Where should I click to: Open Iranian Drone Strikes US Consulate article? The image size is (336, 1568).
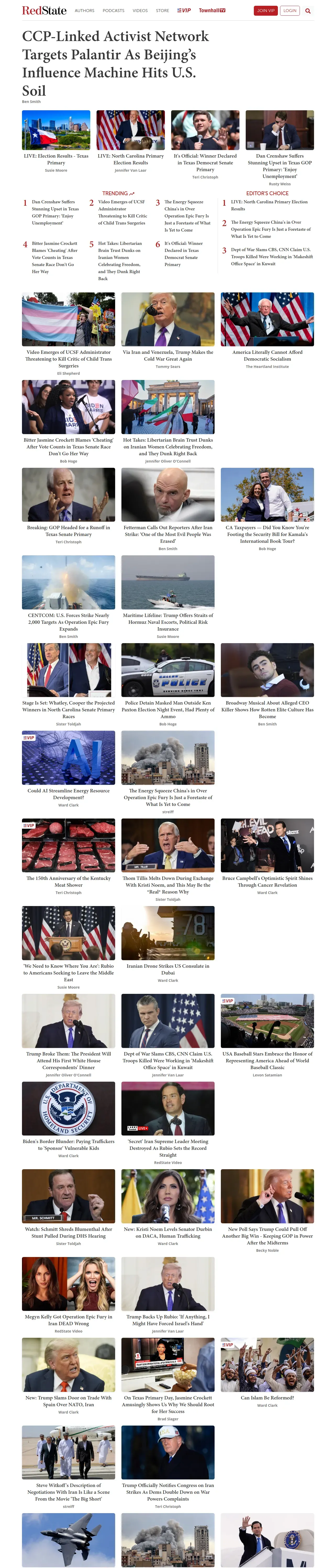(168, 969)
